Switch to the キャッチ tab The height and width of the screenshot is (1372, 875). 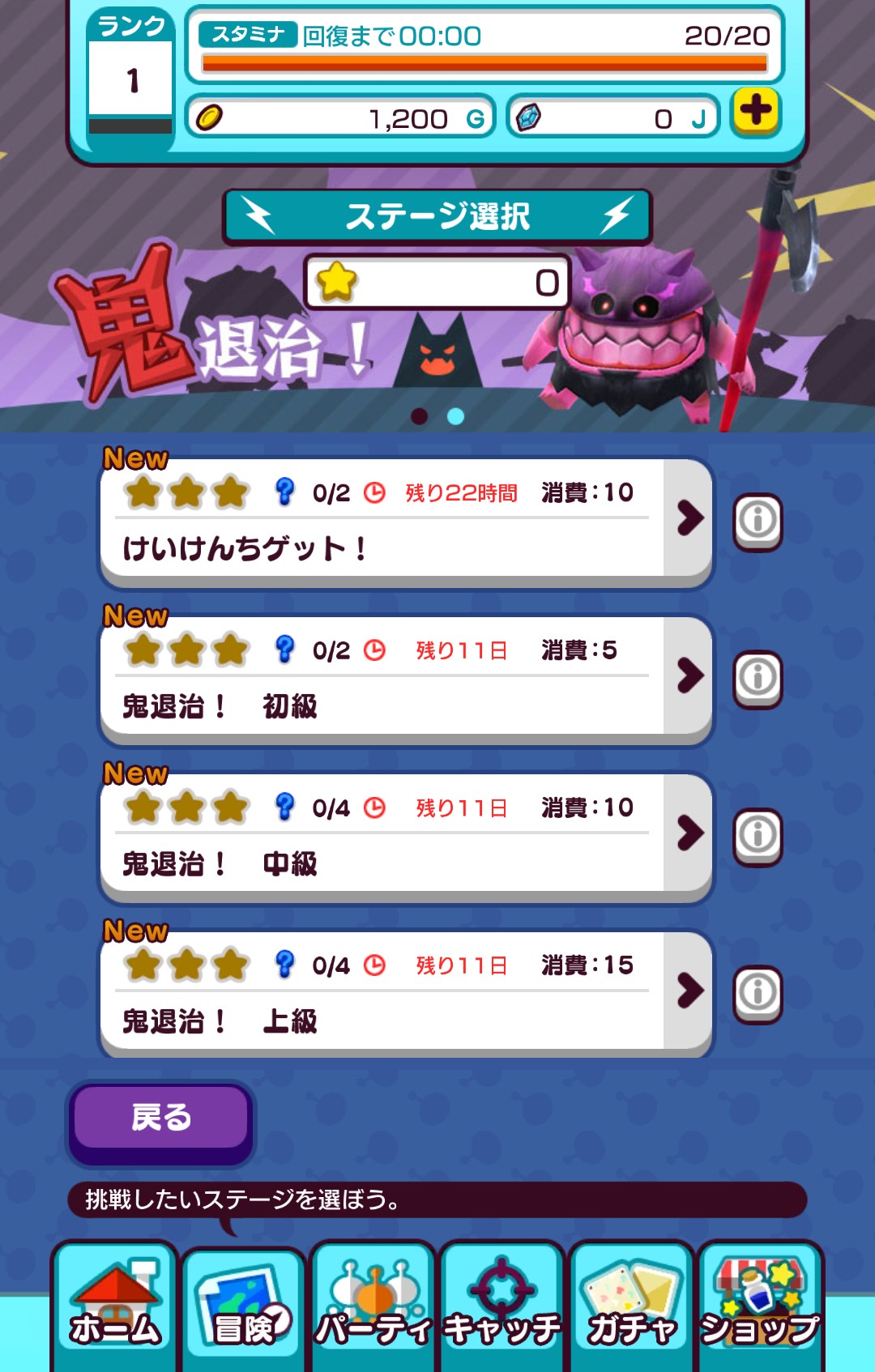[x=502, y=1306]
